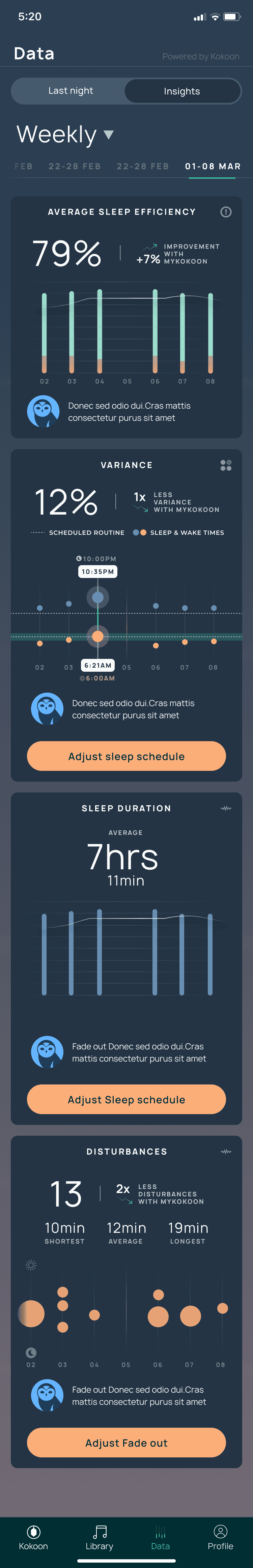Tap the Adjust Fade out button
The height and width of the screenshot is (1568, 253).
pos(126,1443)
